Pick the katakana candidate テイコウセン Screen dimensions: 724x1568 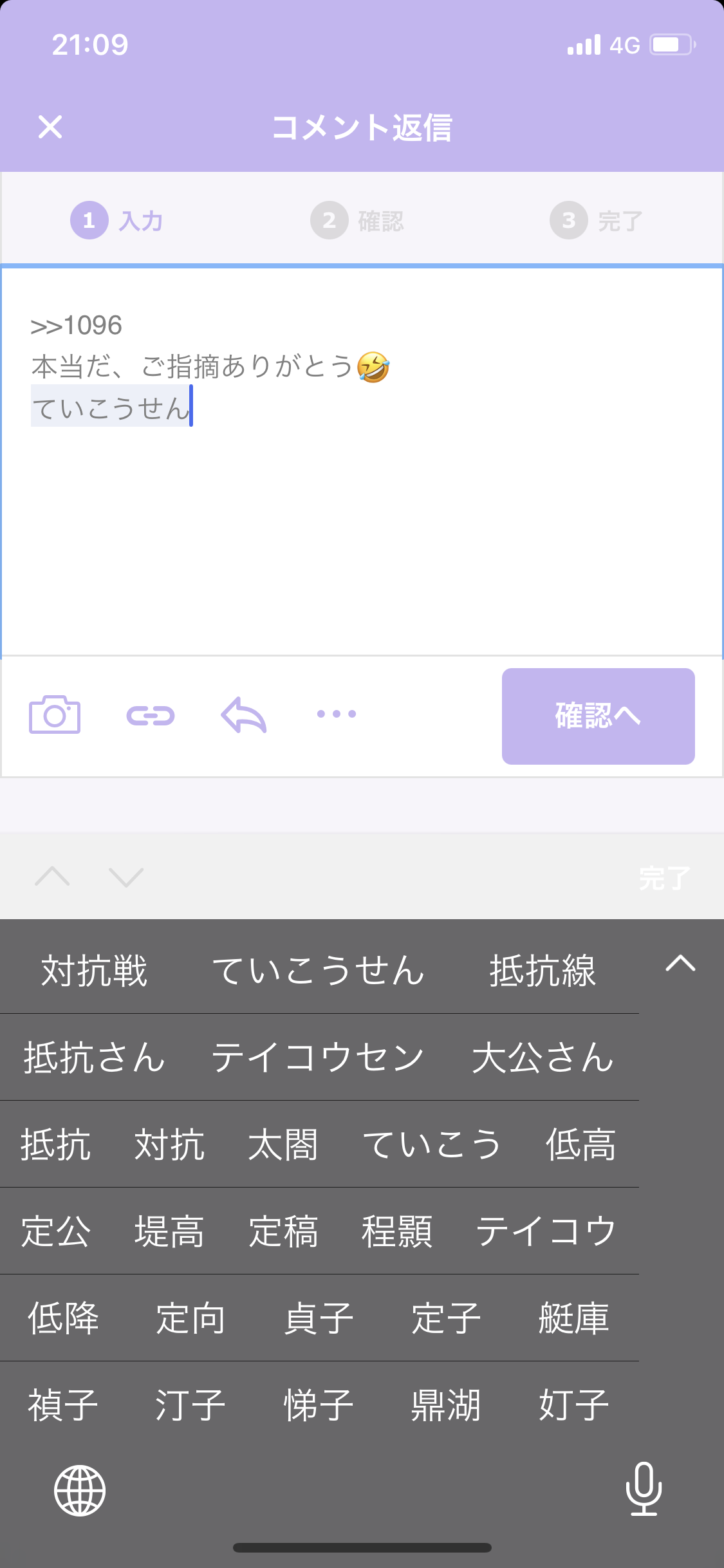pyautogui.click(x=318, y=1058)
